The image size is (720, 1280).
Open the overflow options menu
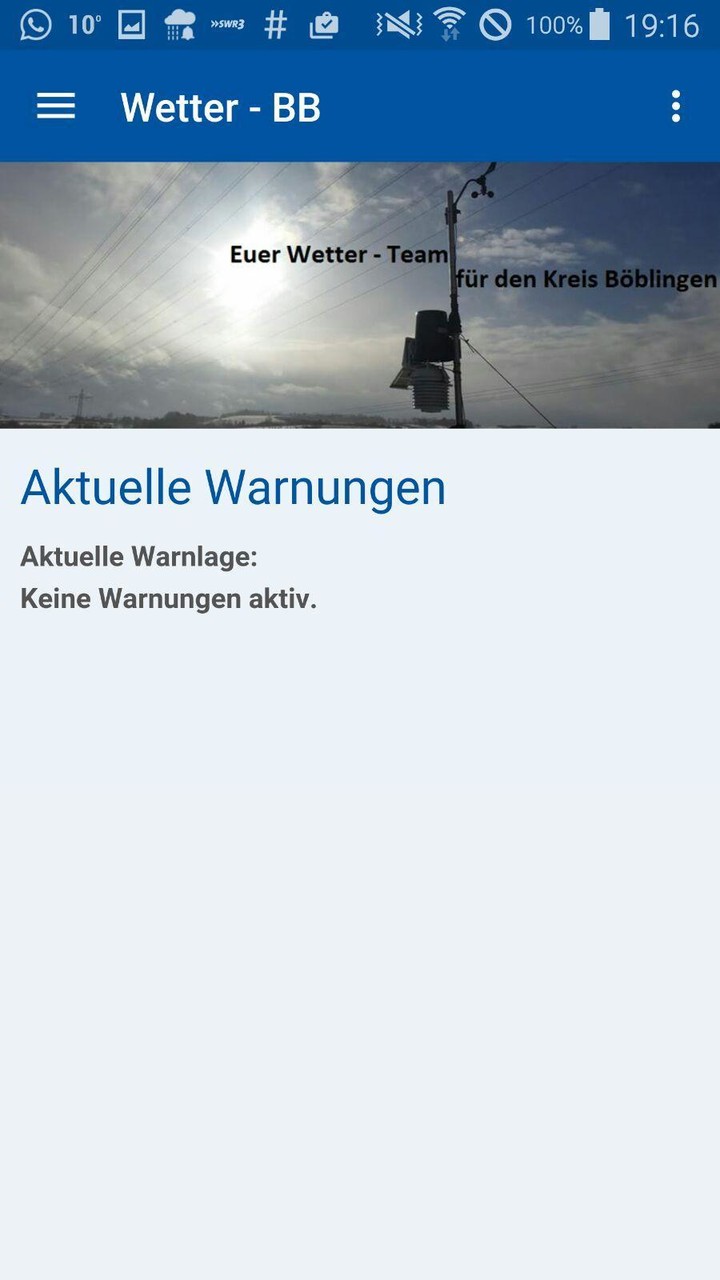tap(676, 106)
